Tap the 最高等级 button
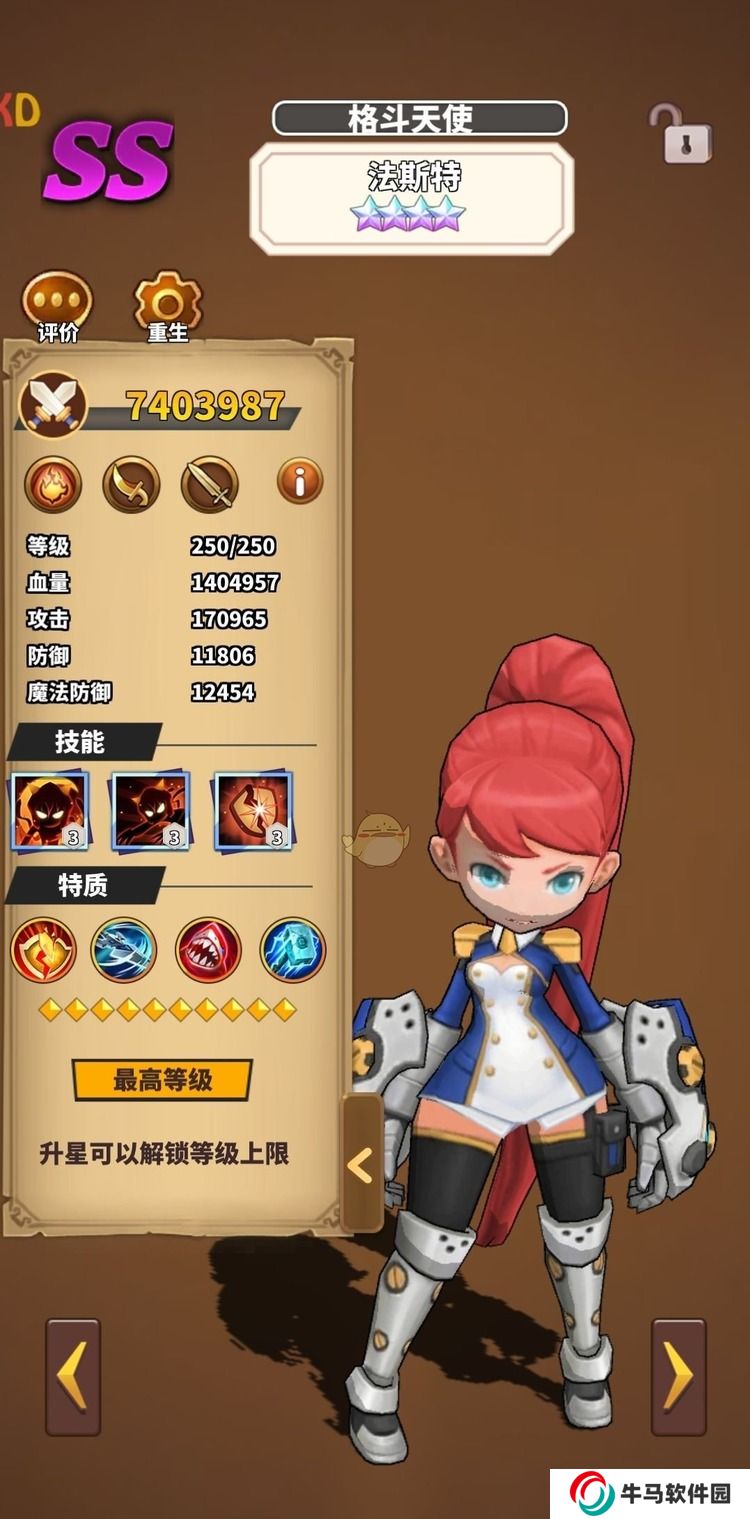The width and height of the screenshot is (750, 1519). (162, 1080)
